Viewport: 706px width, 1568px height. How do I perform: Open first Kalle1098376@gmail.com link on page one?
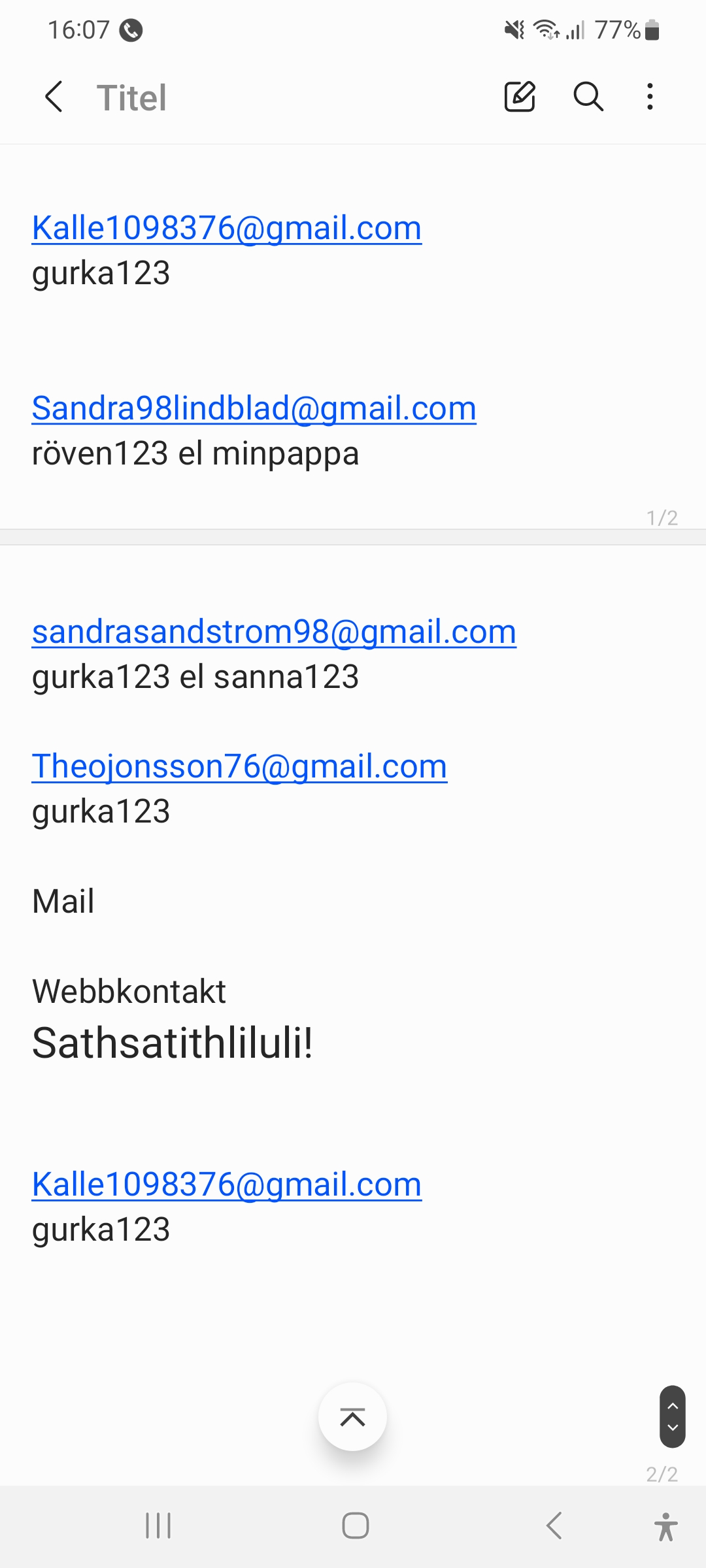pos(226,229)
